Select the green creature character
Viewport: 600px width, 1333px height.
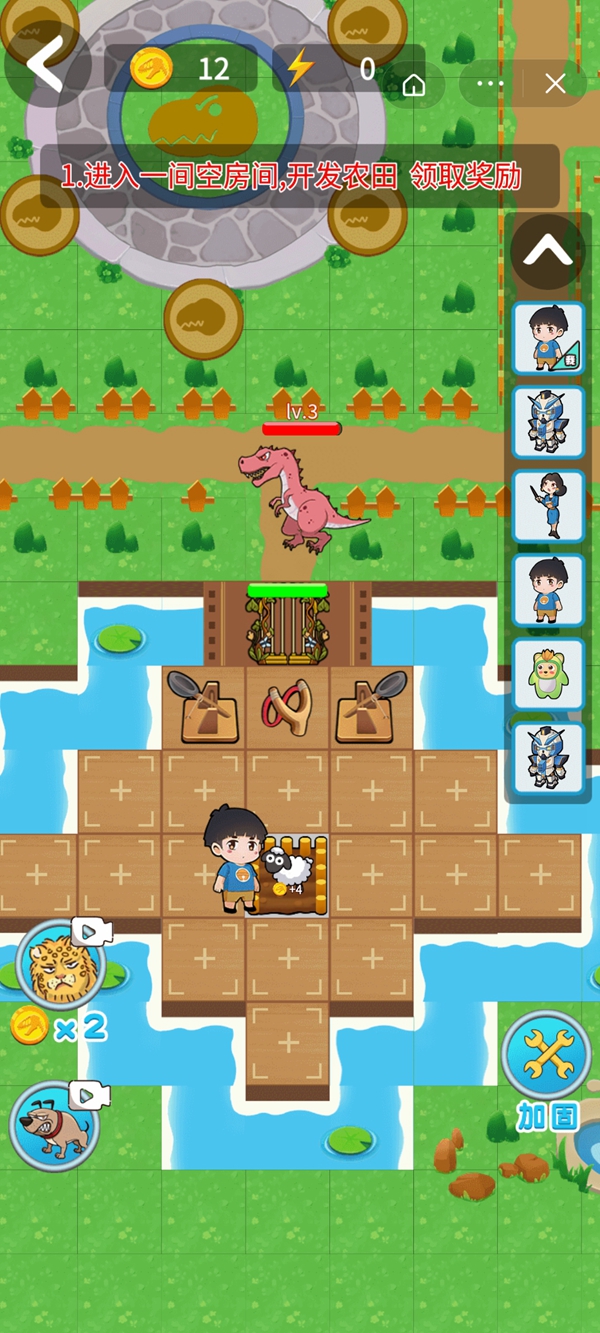(548, 674)
